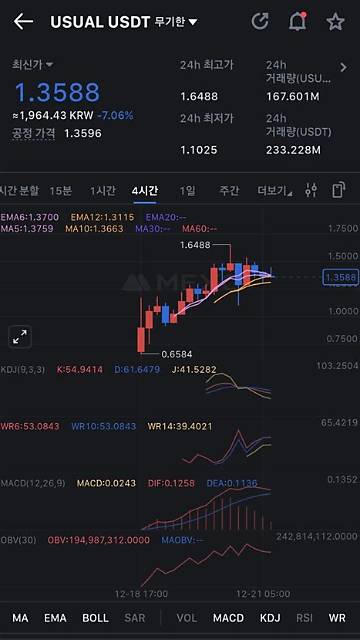This screenshot has width=360, height=640.
Task: Enable the VOL indicator
Action: click(x=187, y=618)
